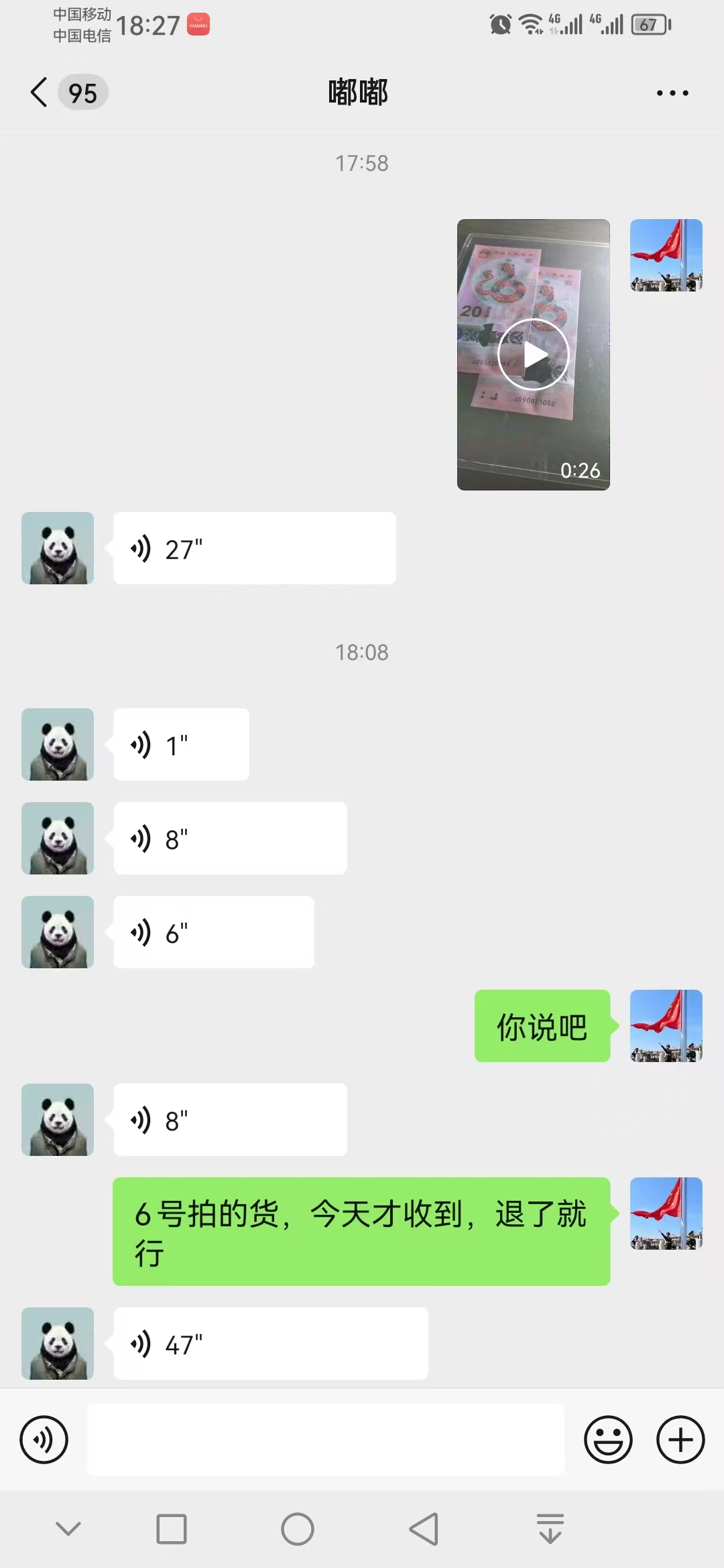
Task: Open the panda avatar's profile next to 27" message
Action: [x=58, y=548]
